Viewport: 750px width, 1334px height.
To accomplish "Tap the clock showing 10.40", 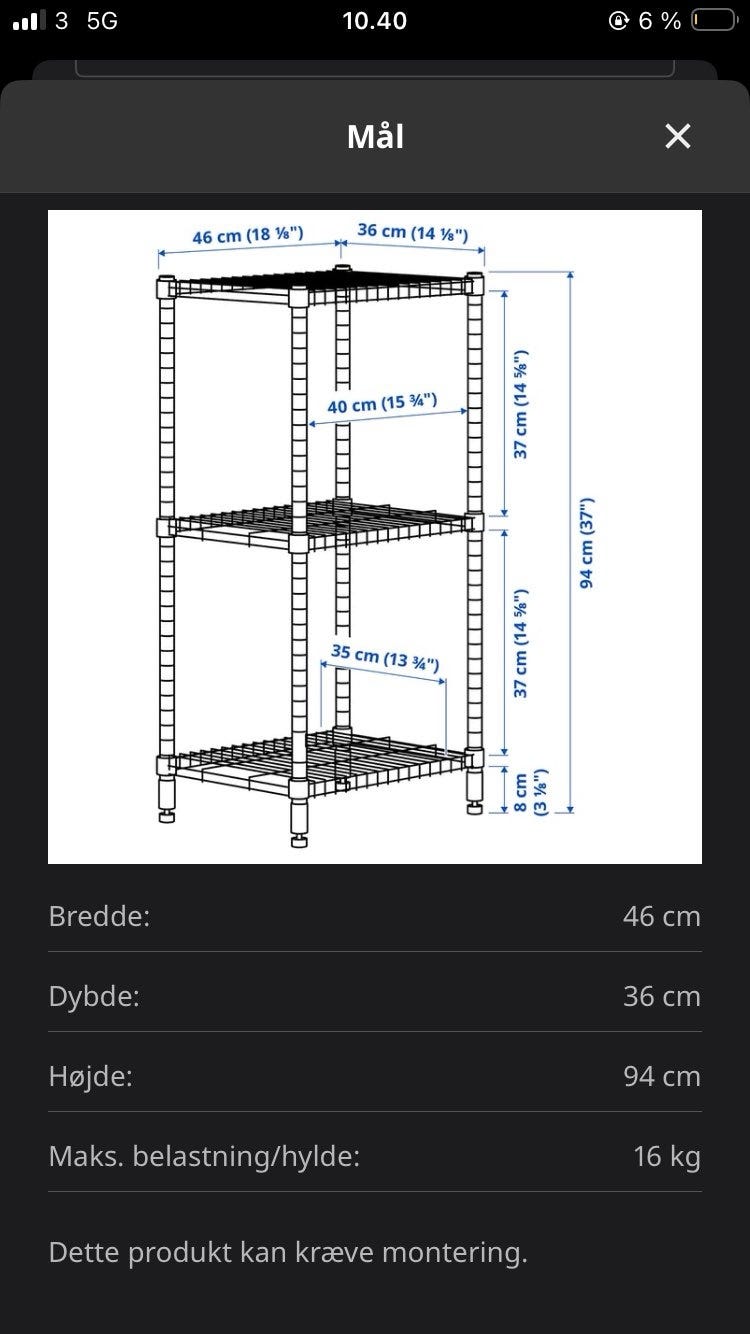I will (373, 20).
